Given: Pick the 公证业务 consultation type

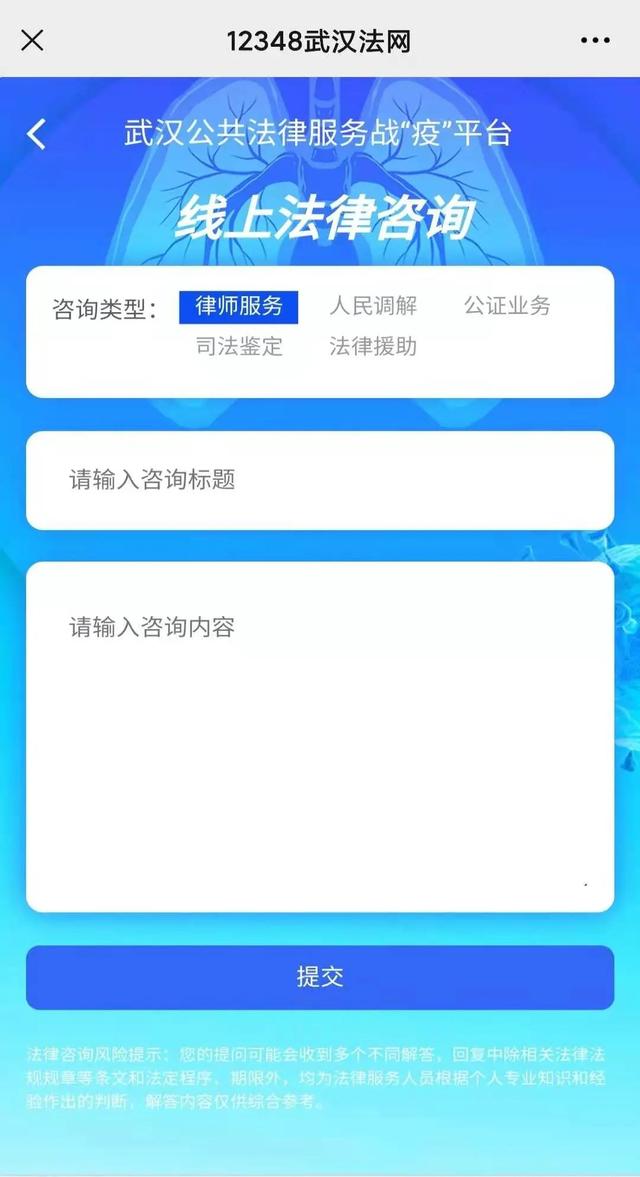Looking at the screenshot, I should 507,306.
